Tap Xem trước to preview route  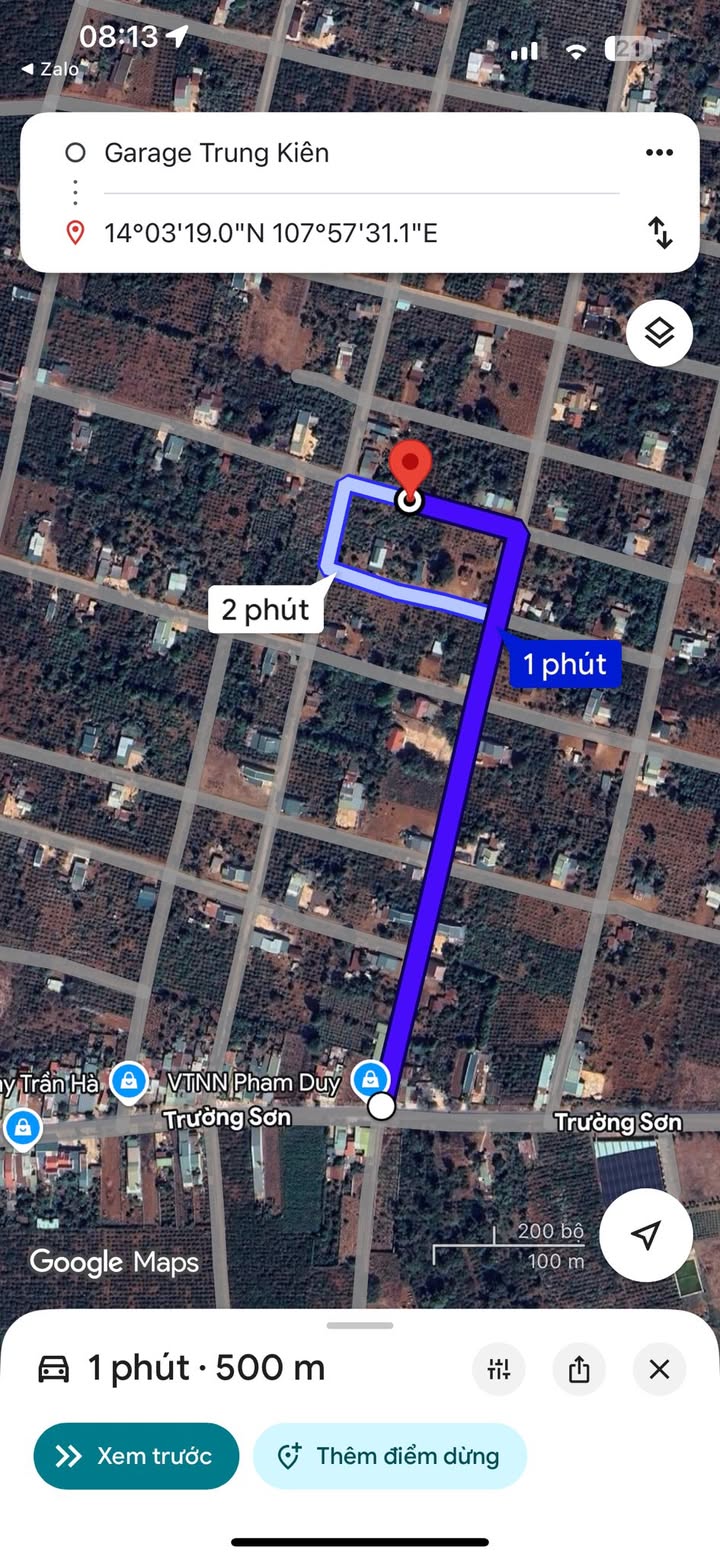pyautogui.click(x=136, y=1456)
